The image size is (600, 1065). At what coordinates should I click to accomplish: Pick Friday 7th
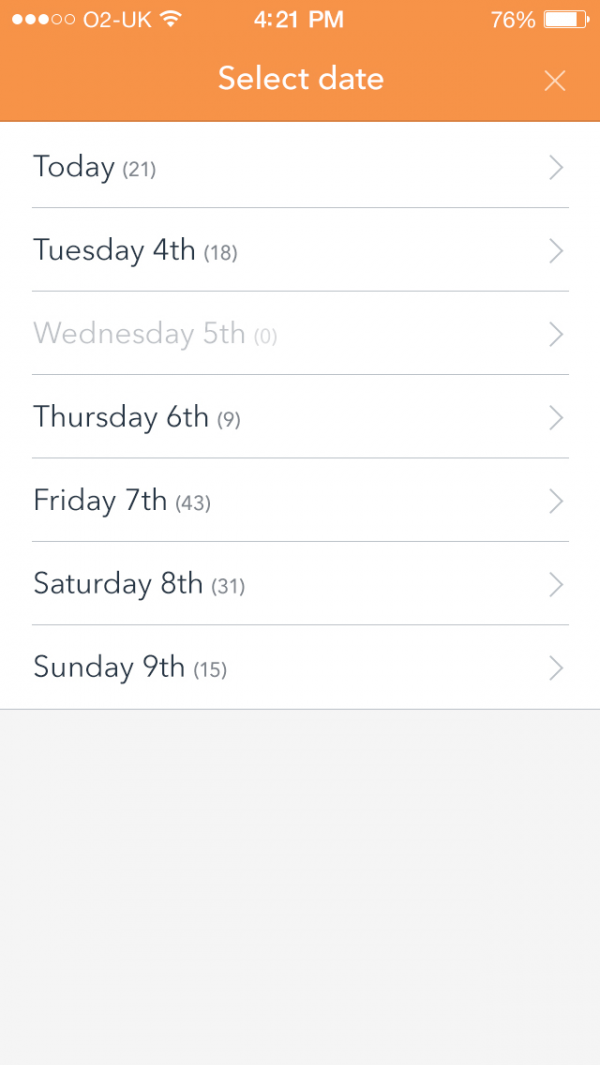(300, 501)
